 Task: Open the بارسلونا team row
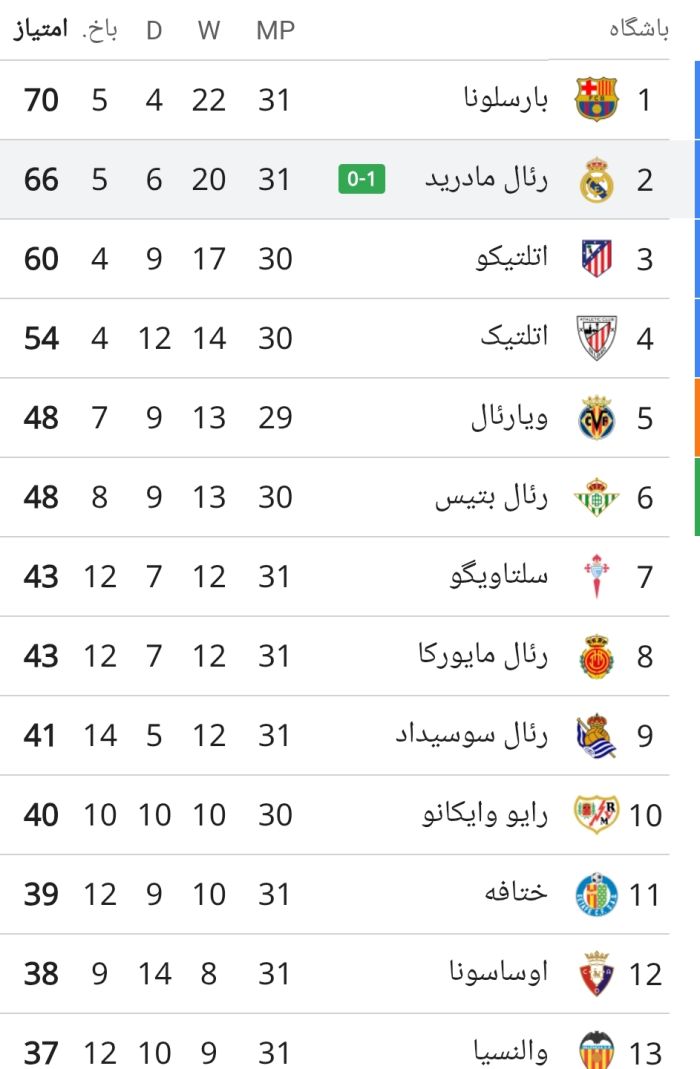[335, 100]
